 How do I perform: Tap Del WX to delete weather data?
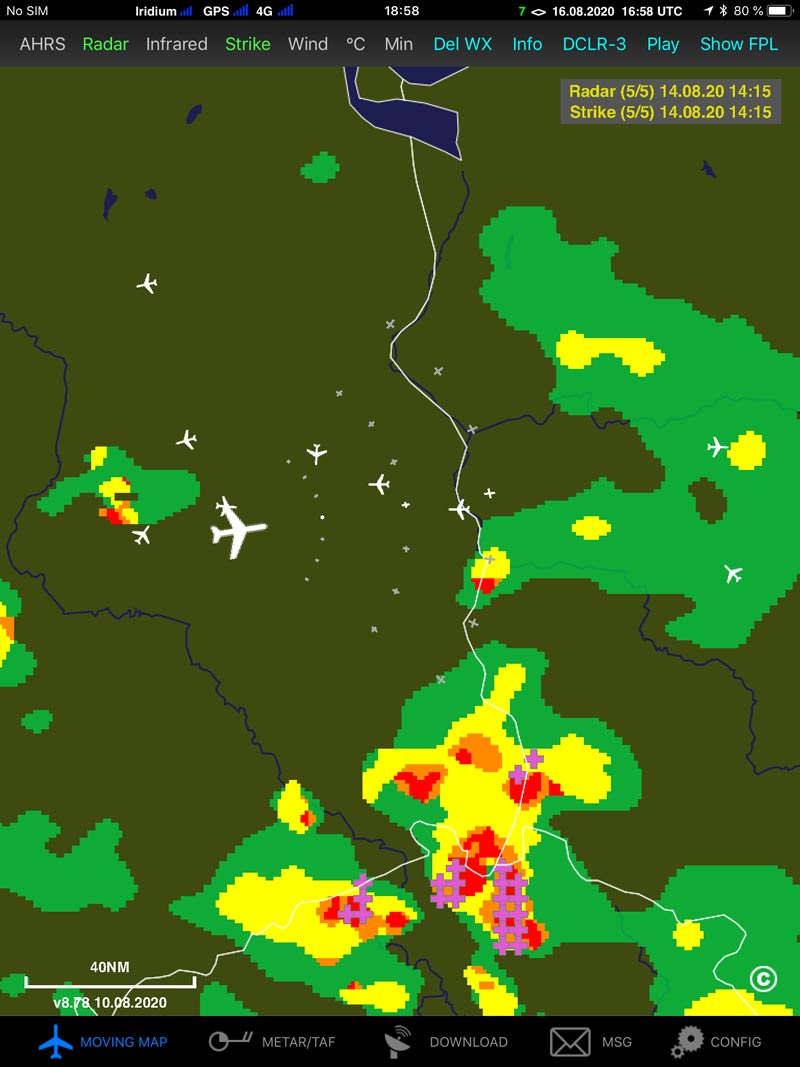pyautogui.click(x=463, y=44)
